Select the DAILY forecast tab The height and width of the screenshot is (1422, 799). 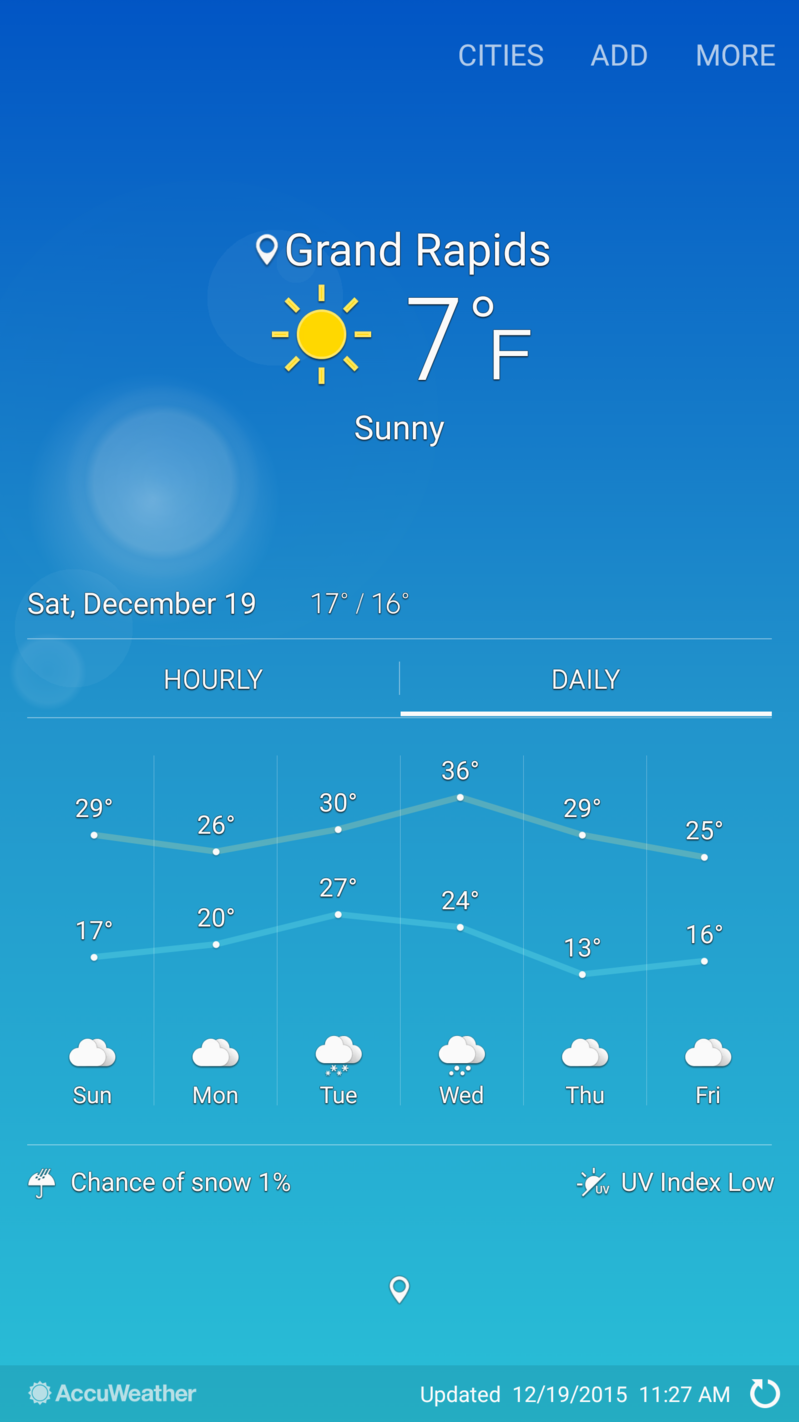coord(585,679)
